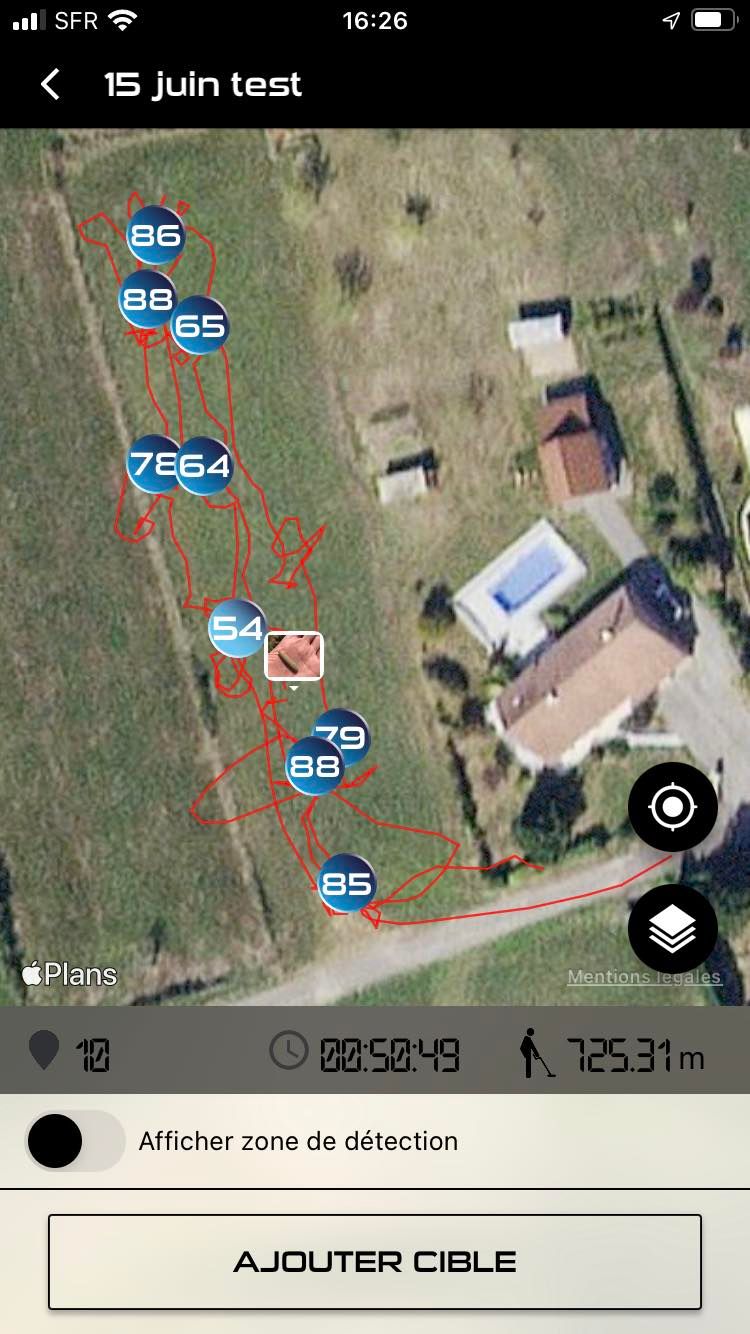The image size is (750, 1334).
Task: Open the map layers selector
Action: (672, 929)
